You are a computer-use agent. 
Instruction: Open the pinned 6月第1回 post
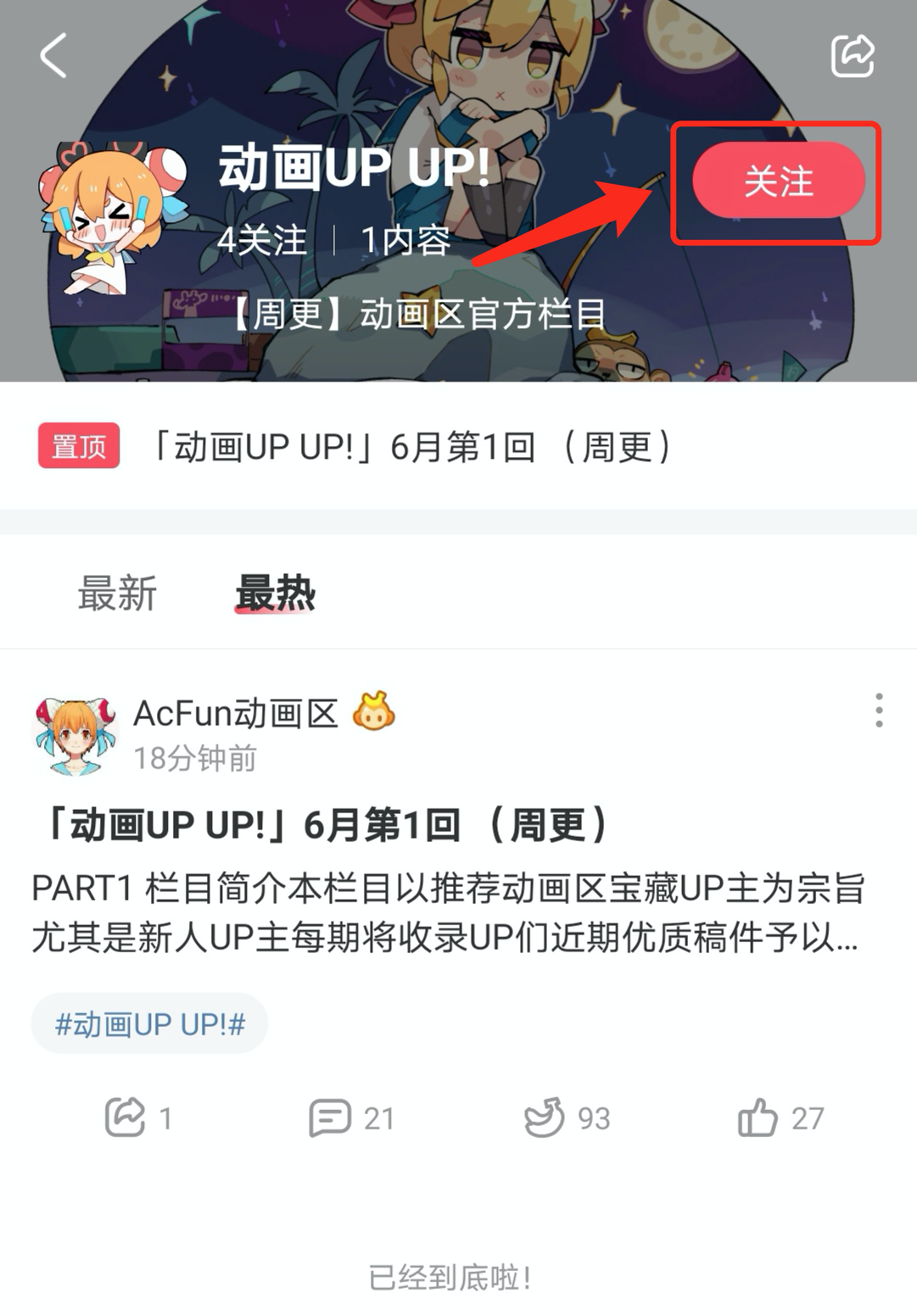click(x=411, y=447)
